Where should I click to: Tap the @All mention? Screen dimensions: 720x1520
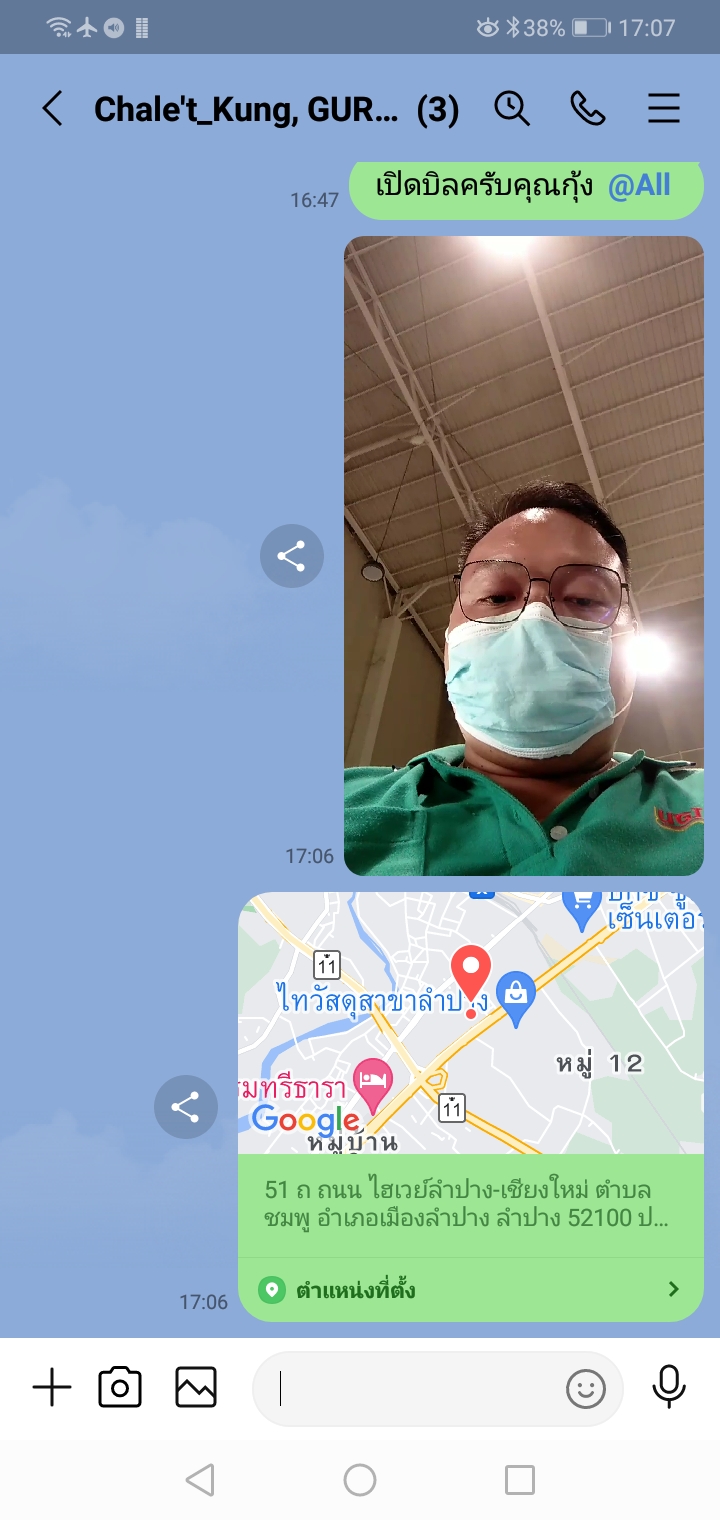(x=639, y=186)
